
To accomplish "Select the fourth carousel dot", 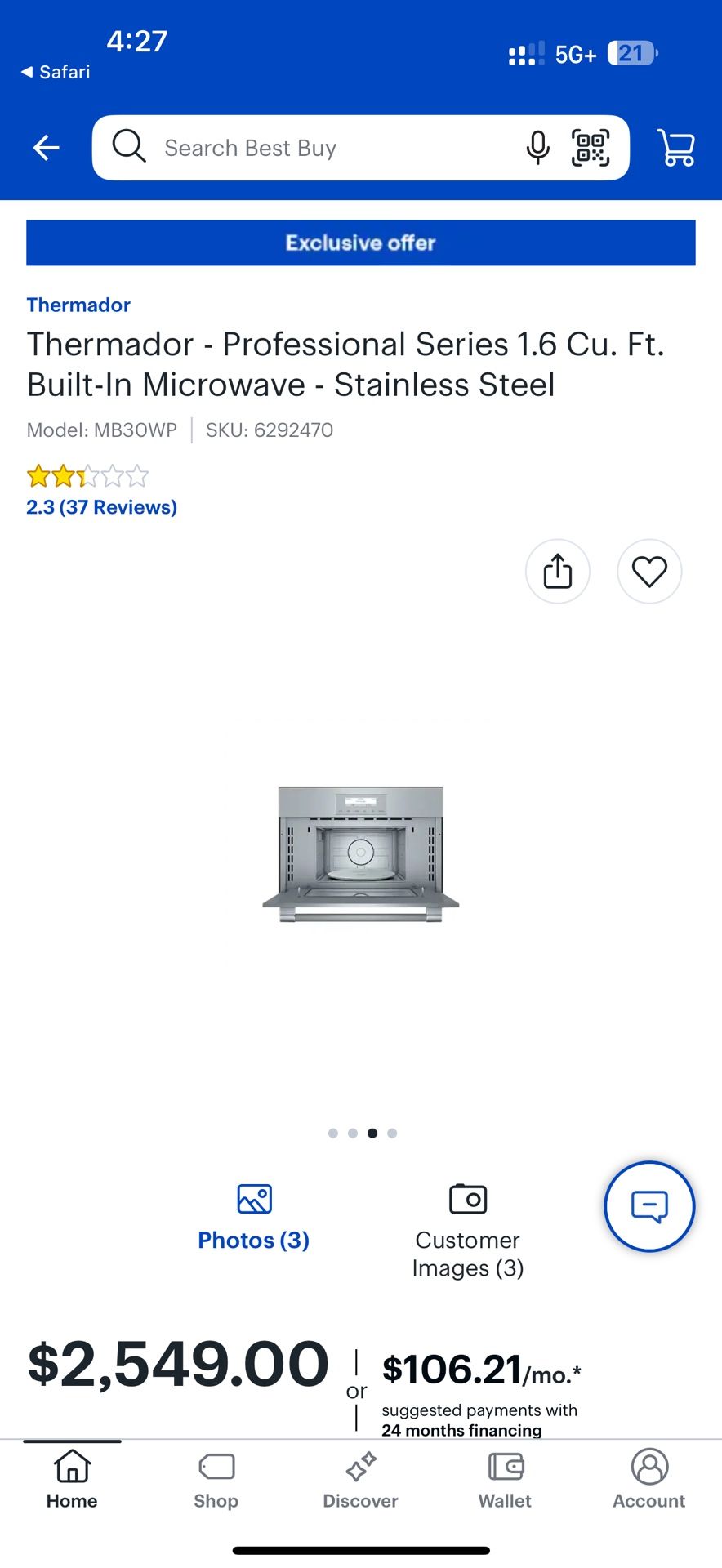I will pos(392,1133).
